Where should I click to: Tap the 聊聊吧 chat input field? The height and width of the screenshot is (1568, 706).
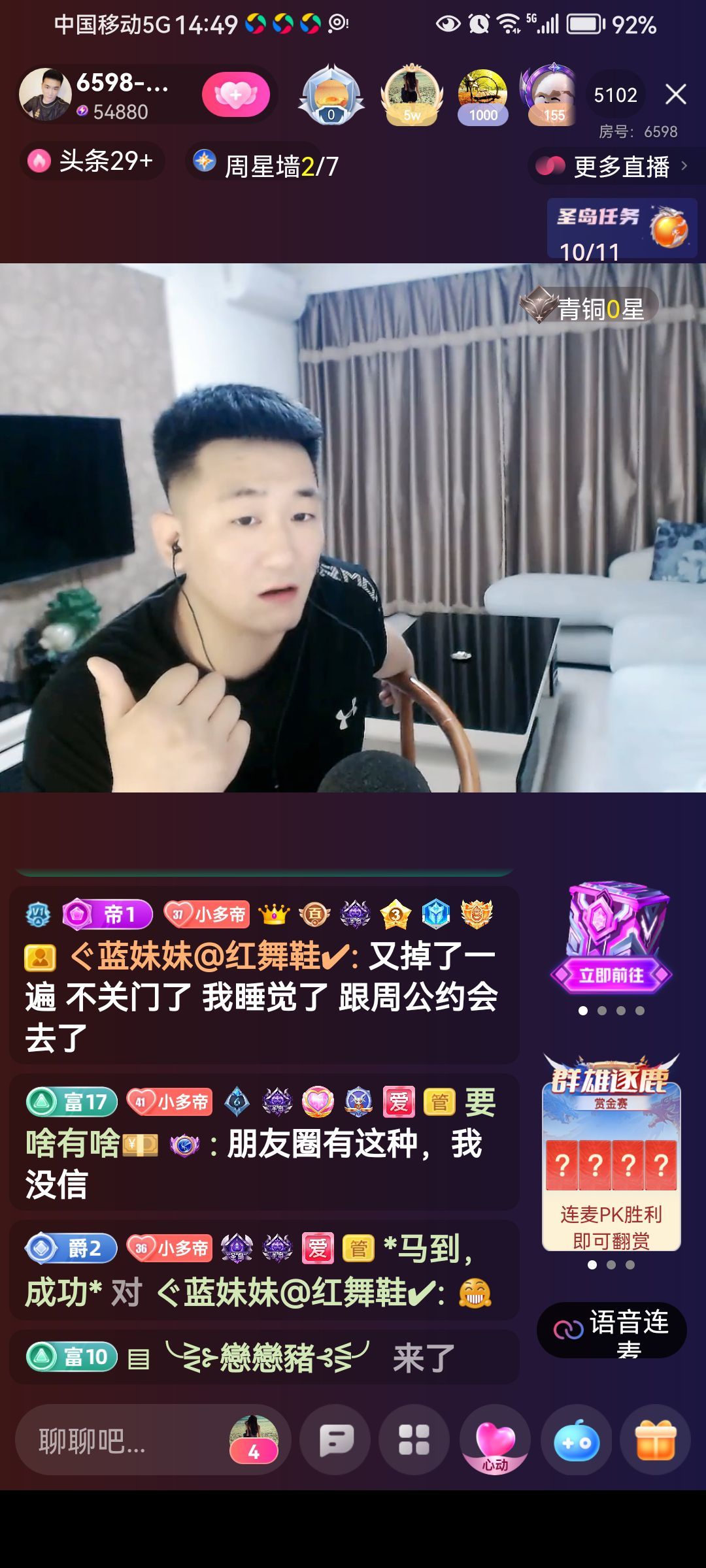point(124,1441)
